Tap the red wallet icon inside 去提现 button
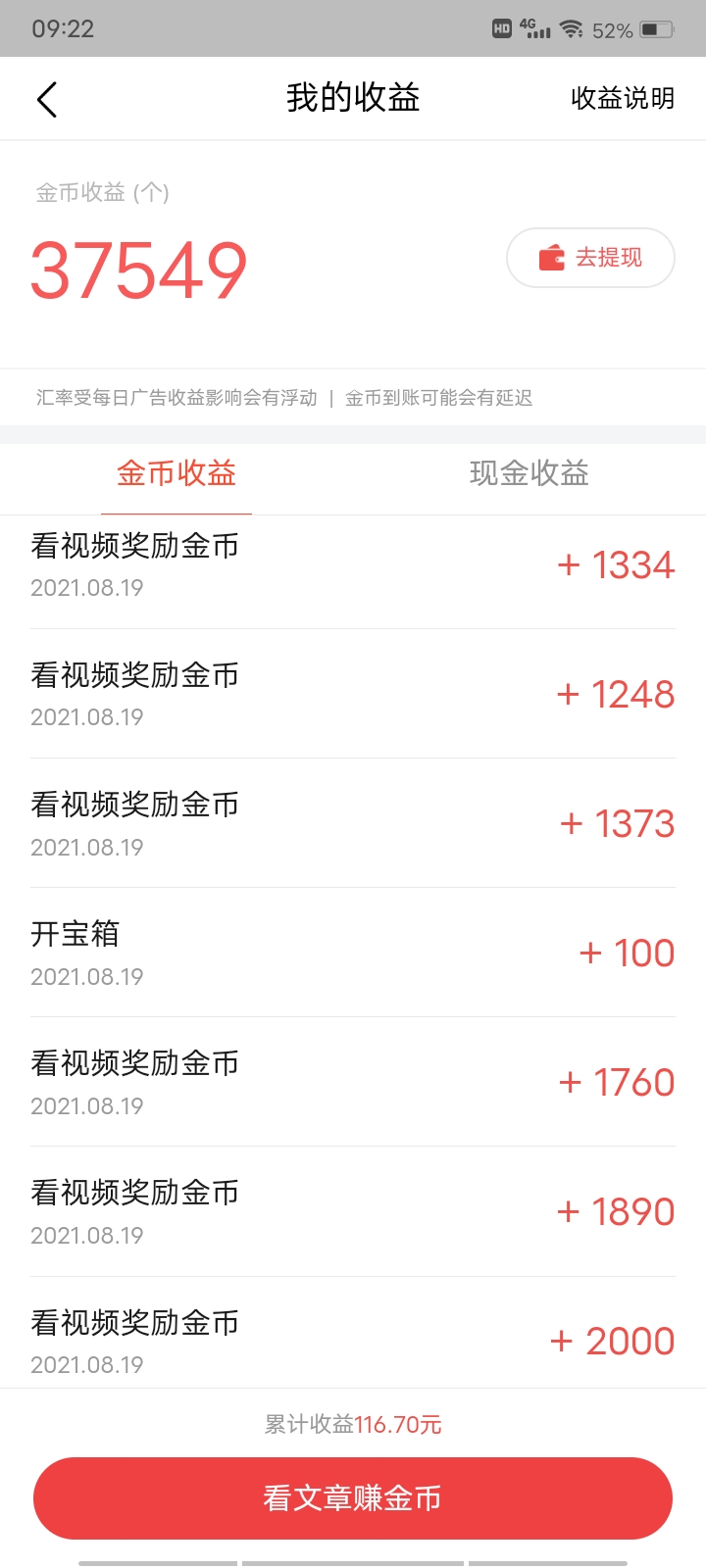706x1568 pixels. (552, 258)
